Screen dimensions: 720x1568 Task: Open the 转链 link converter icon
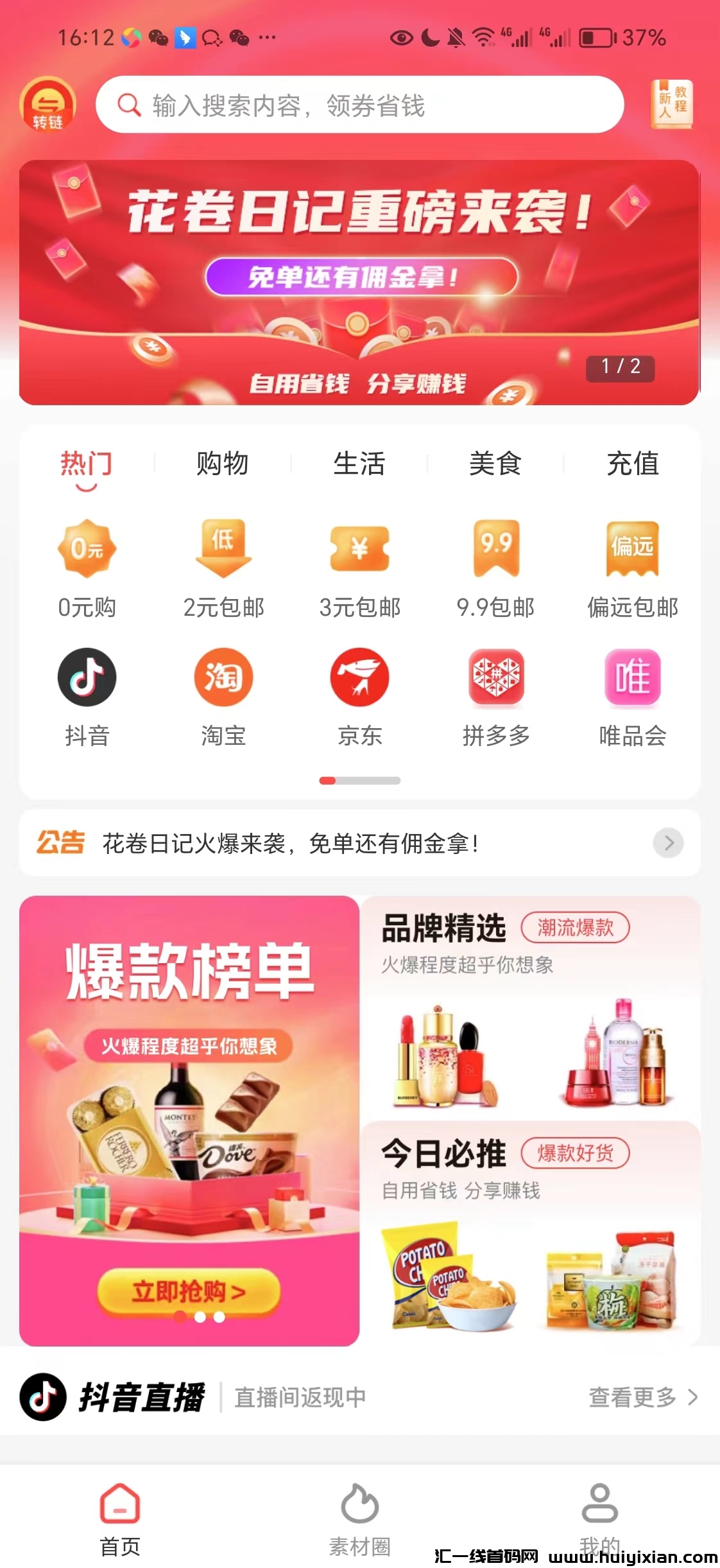coord(47,105)
